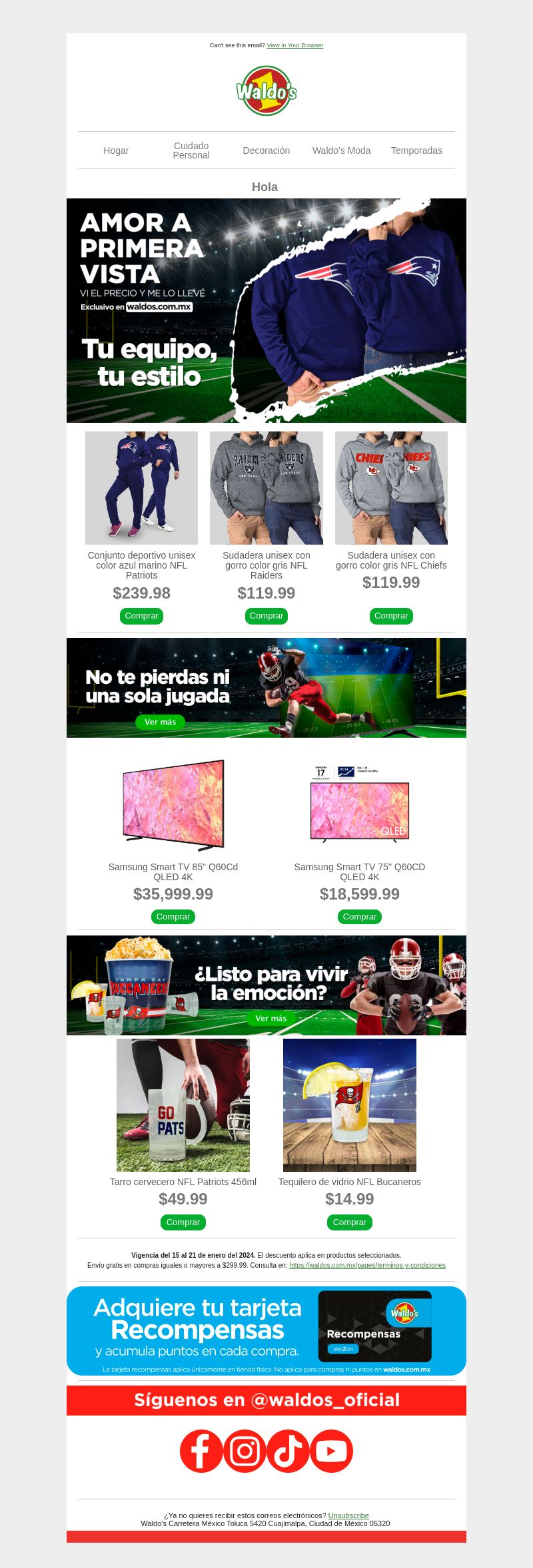Switch to the Temporadas category
Image resolution: width=533 pixels, height=1568 pixels.
pyautogui.click(x=416, y=150)
